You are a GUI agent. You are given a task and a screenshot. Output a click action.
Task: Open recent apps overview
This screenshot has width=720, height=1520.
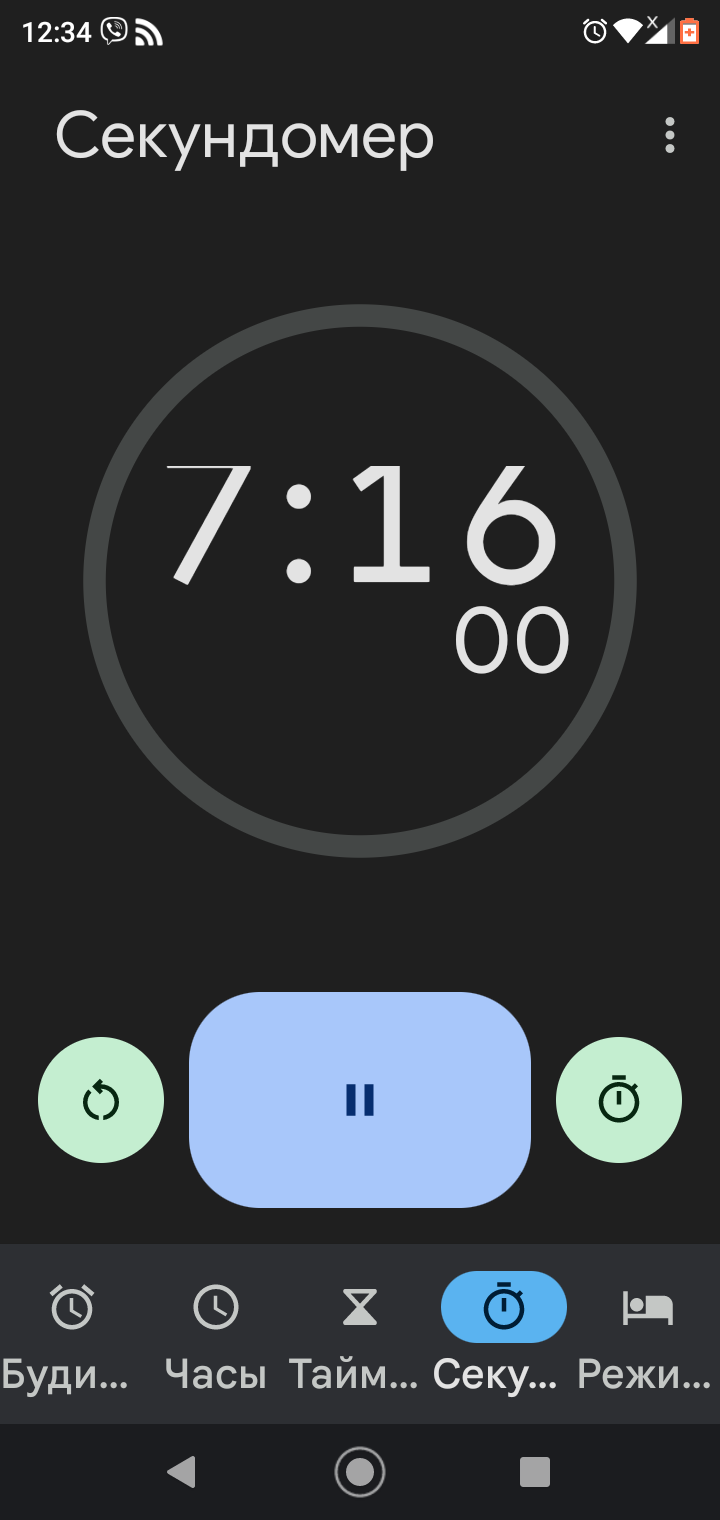tap(535, 1471)
